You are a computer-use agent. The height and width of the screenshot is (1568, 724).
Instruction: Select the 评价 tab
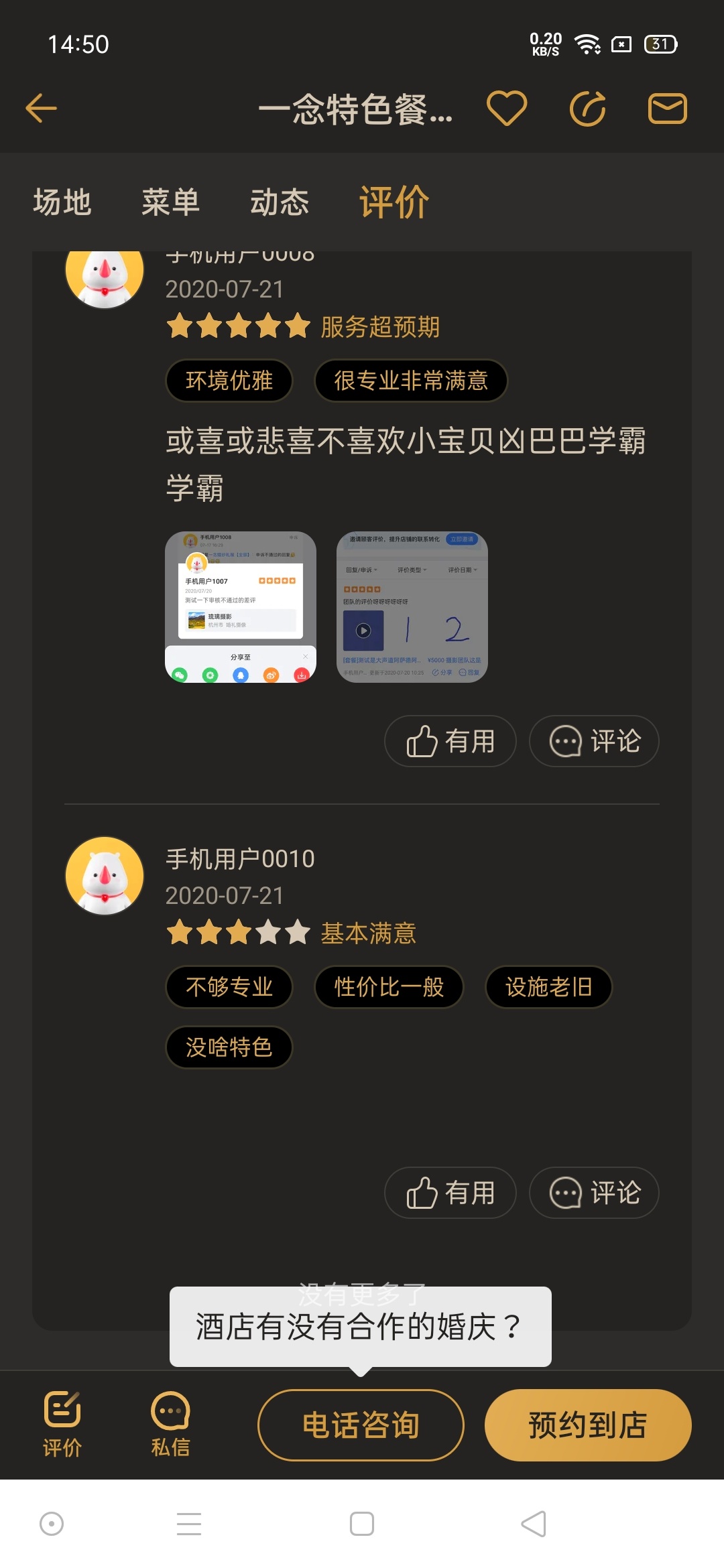click(x=394, y=202)
